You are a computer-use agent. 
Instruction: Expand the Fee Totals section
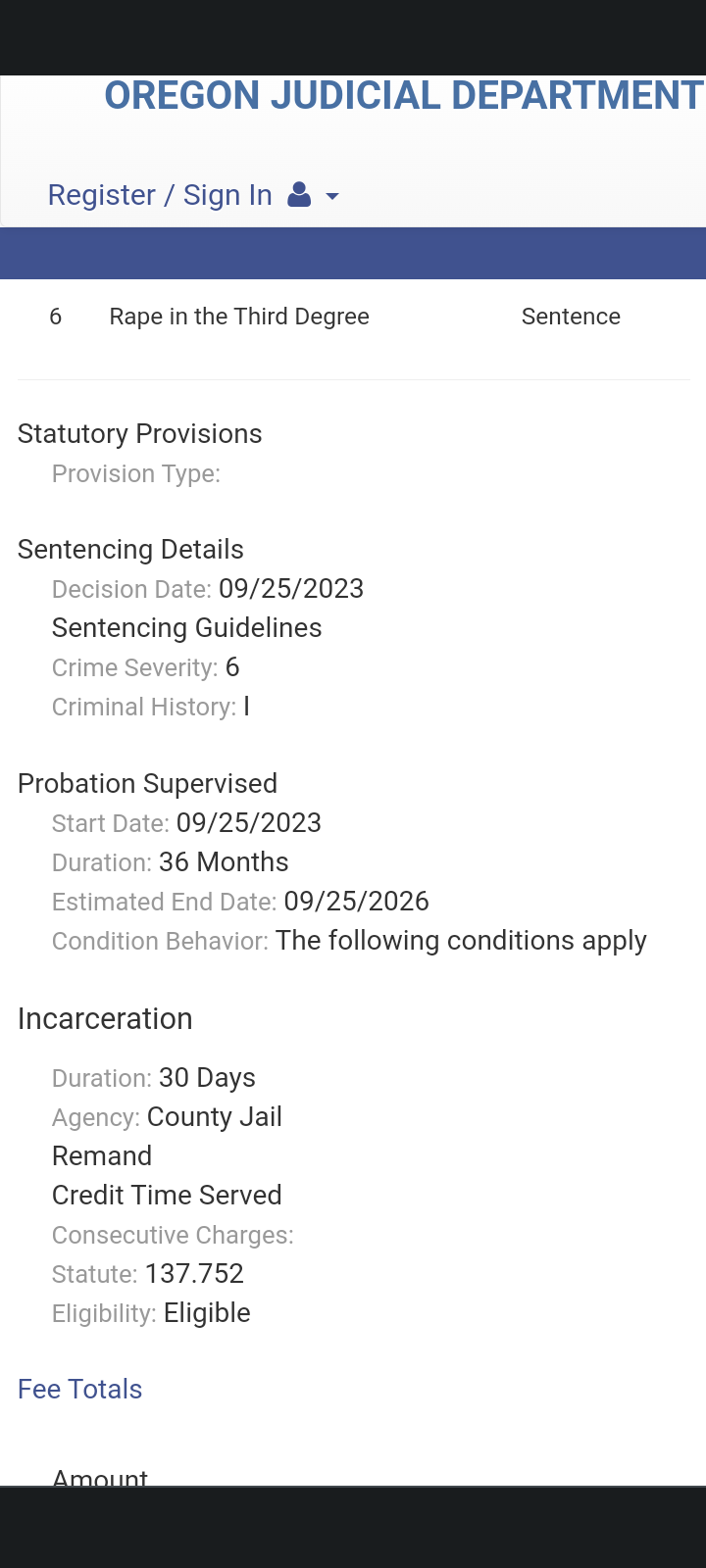(79, 1389)
